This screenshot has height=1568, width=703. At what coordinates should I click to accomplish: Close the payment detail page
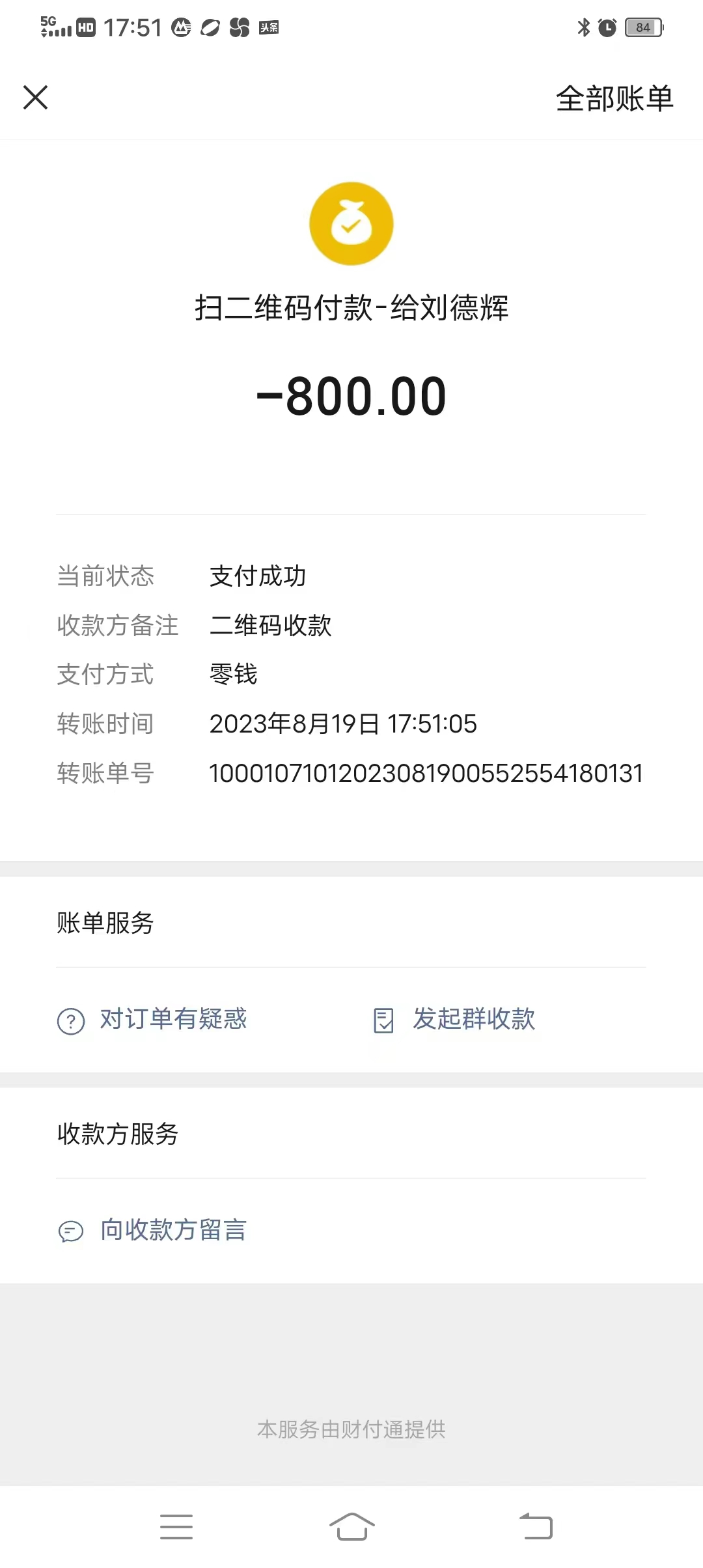coord(36,98)
